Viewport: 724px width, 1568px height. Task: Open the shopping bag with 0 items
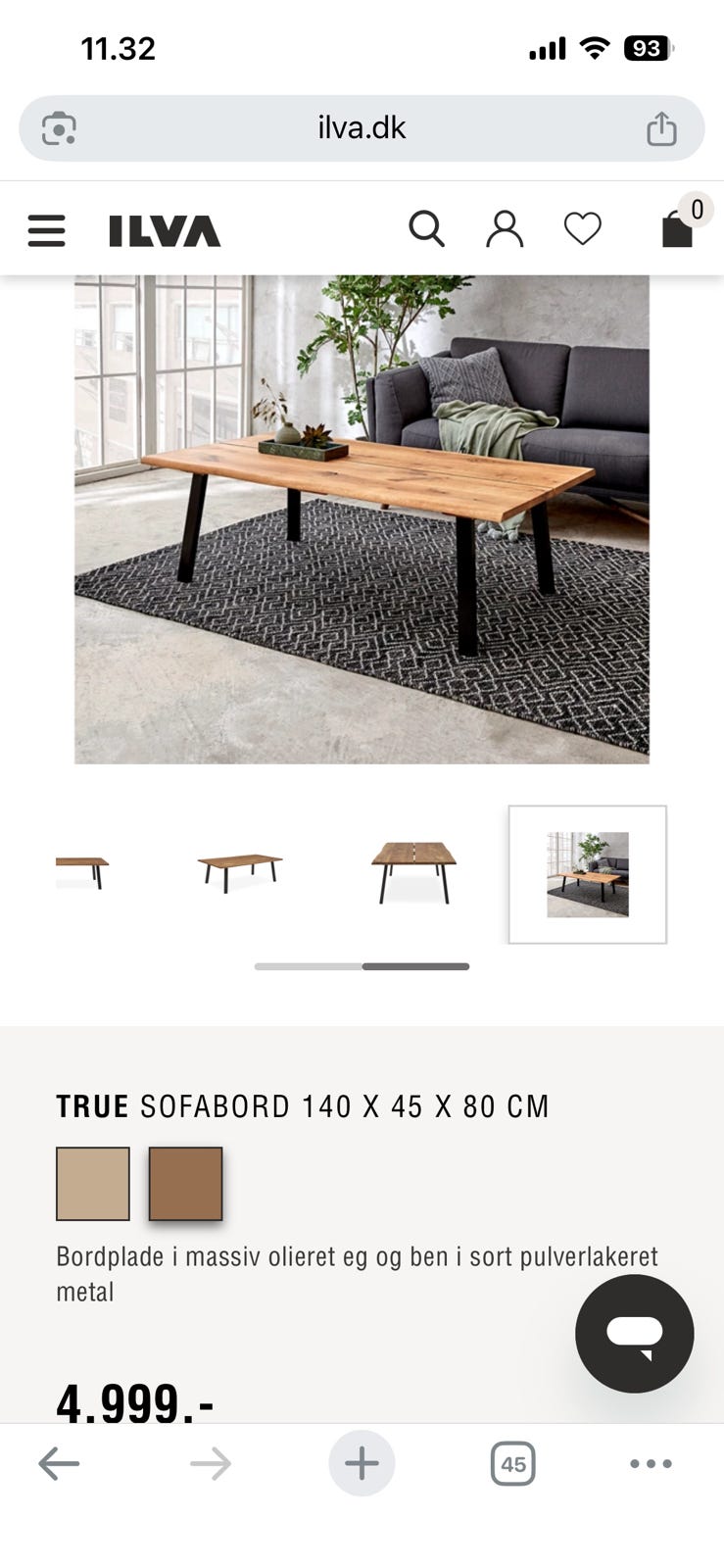pyautogui.click(x=678, y=233)
